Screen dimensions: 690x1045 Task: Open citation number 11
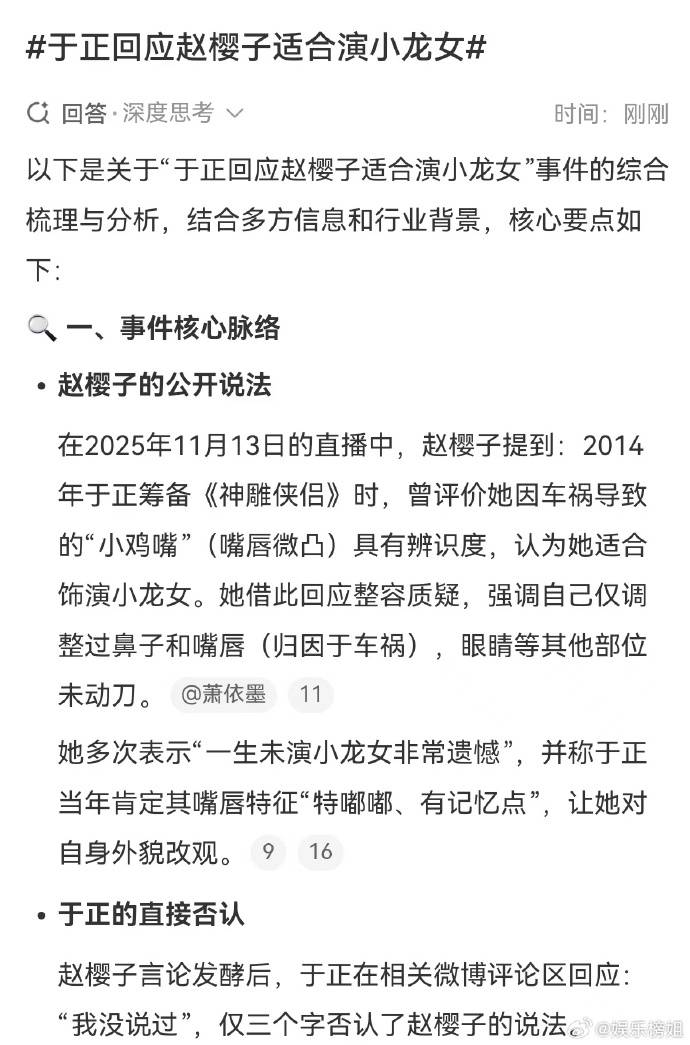[x=310, y=693]
